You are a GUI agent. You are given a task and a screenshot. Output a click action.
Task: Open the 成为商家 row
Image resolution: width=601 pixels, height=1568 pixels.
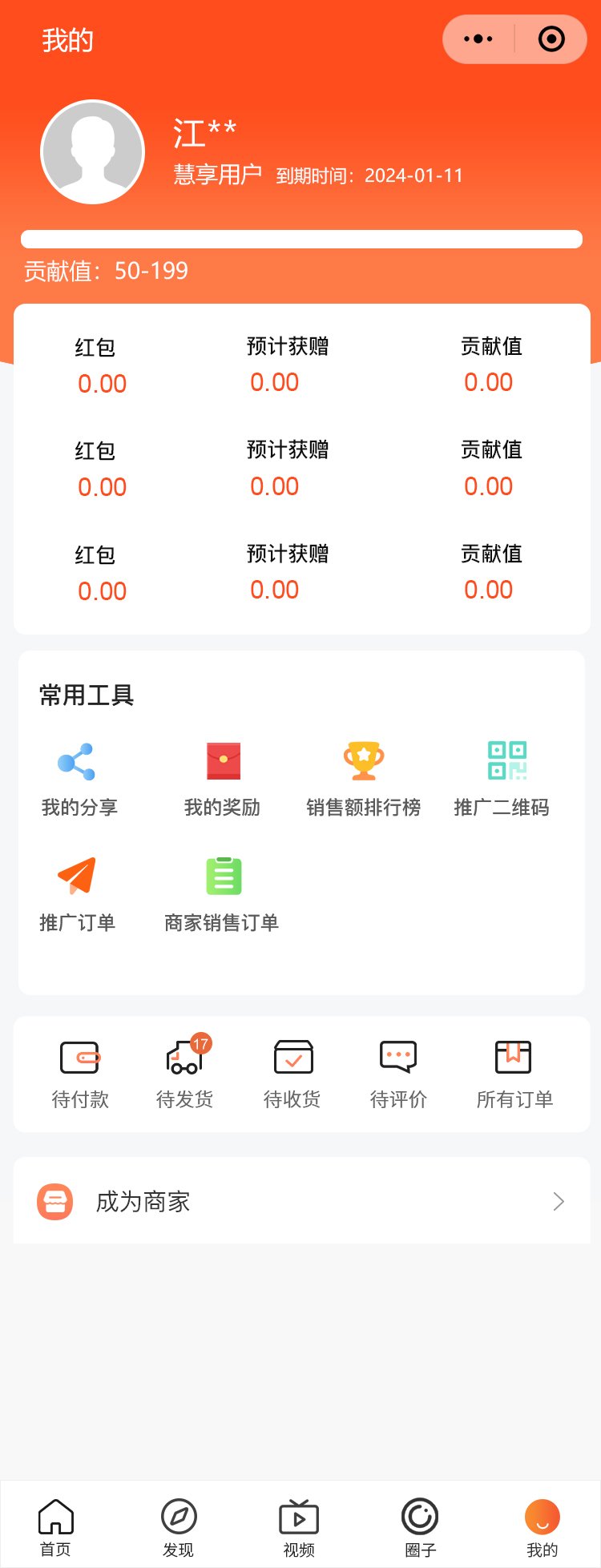[x=301, y=1201]
